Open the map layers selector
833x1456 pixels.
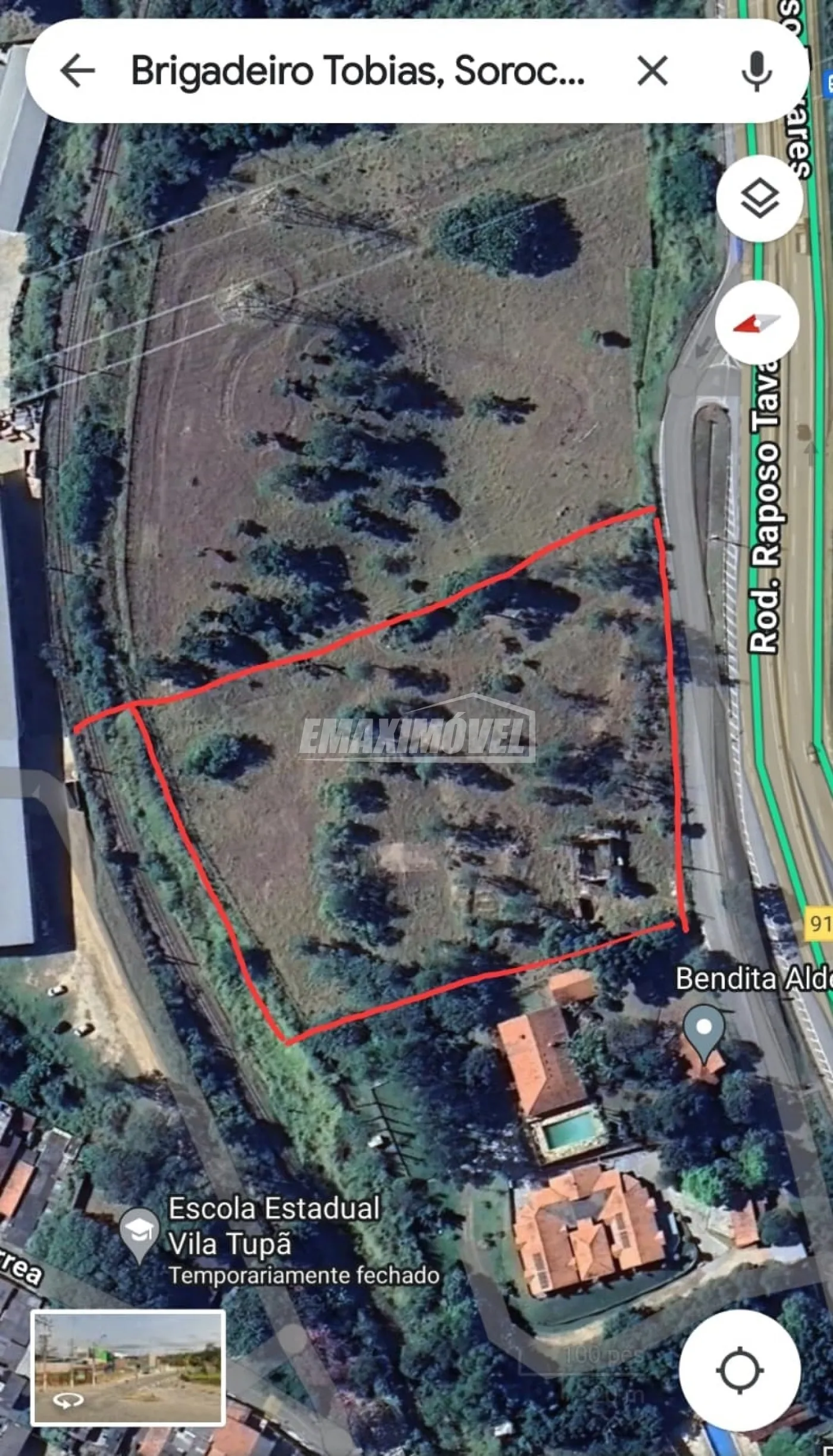[x=759, y=199]
